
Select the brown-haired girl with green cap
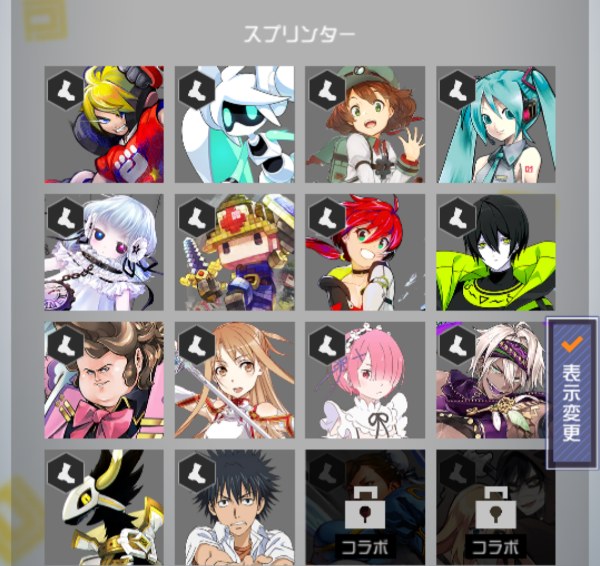[365, 124]
